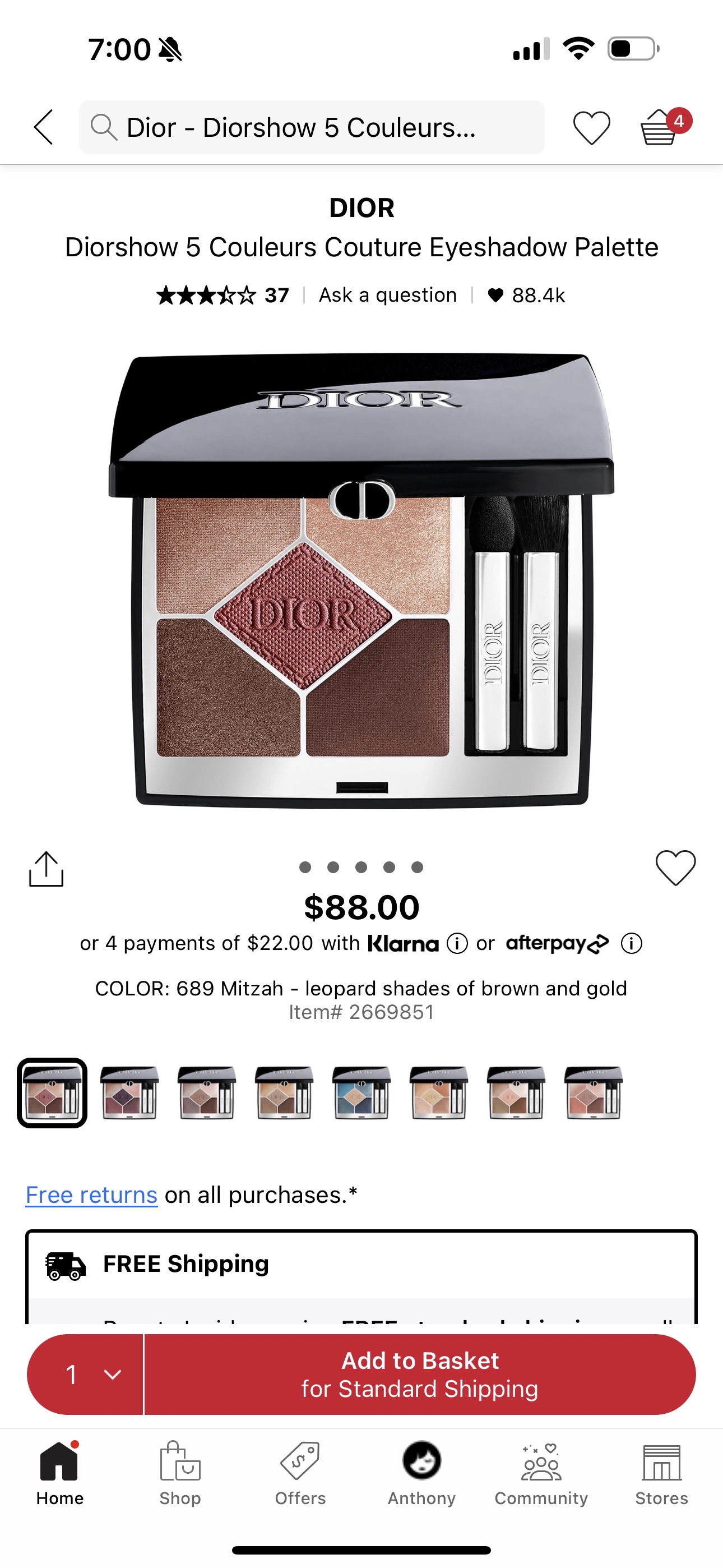Open the quantity dropdown showing 1
The height and width of the screenshot is (1568, 723).
[x=86, y=1375]
